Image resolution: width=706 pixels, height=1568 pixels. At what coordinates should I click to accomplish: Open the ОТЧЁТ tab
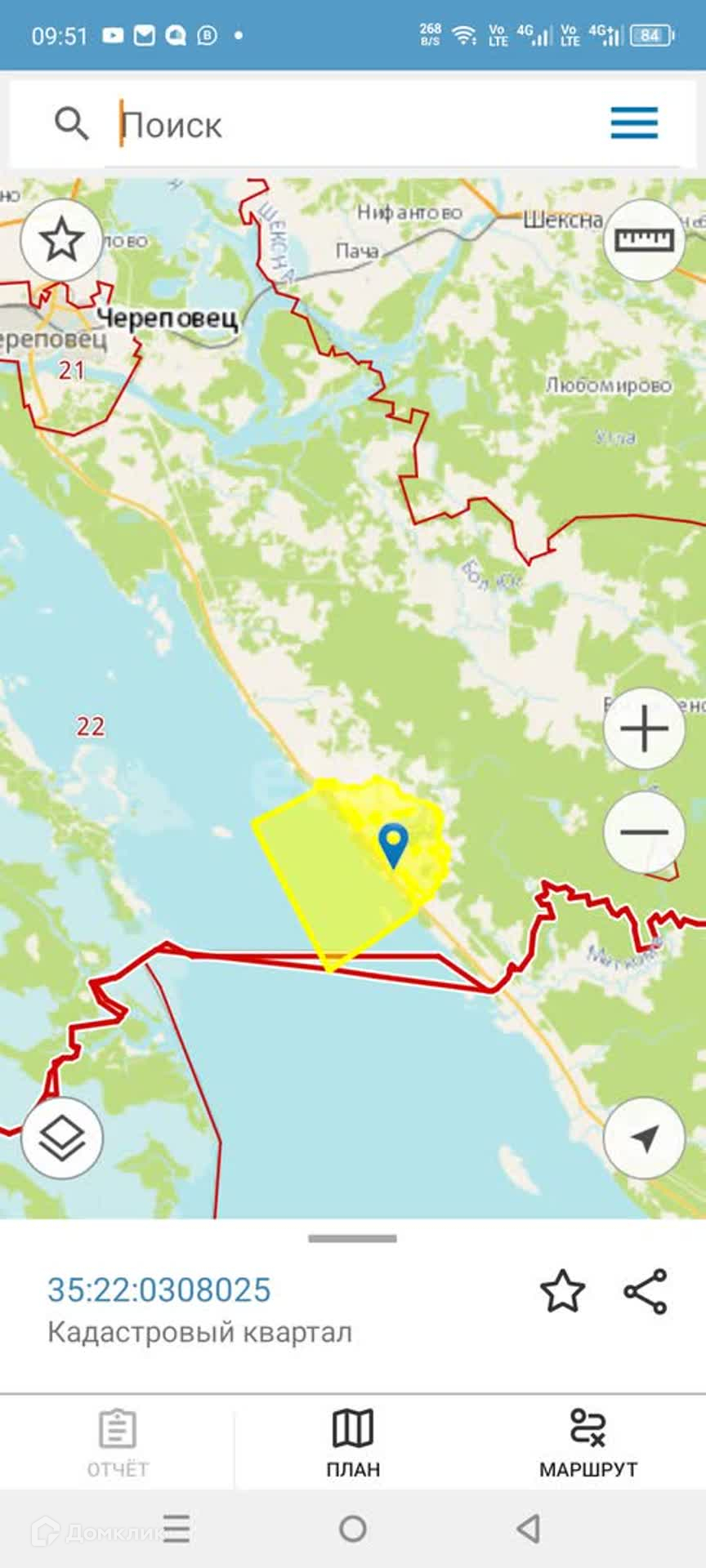[118, 1444]
